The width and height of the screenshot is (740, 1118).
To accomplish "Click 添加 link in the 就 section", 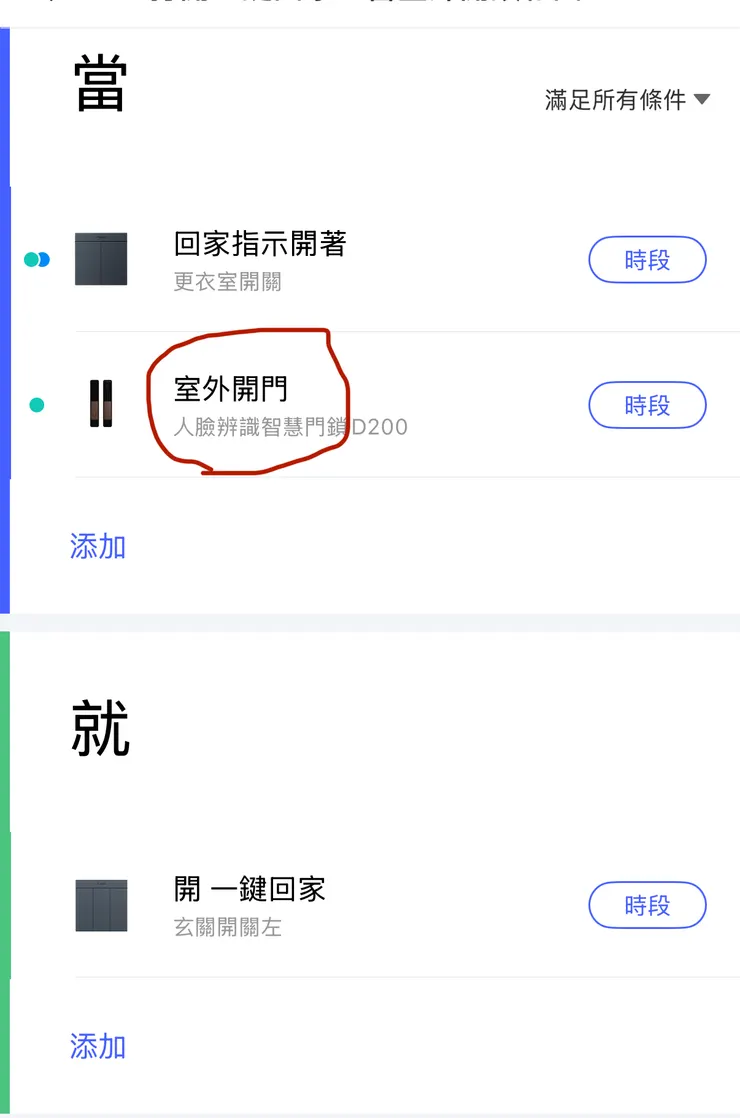I will [96, 1045].
